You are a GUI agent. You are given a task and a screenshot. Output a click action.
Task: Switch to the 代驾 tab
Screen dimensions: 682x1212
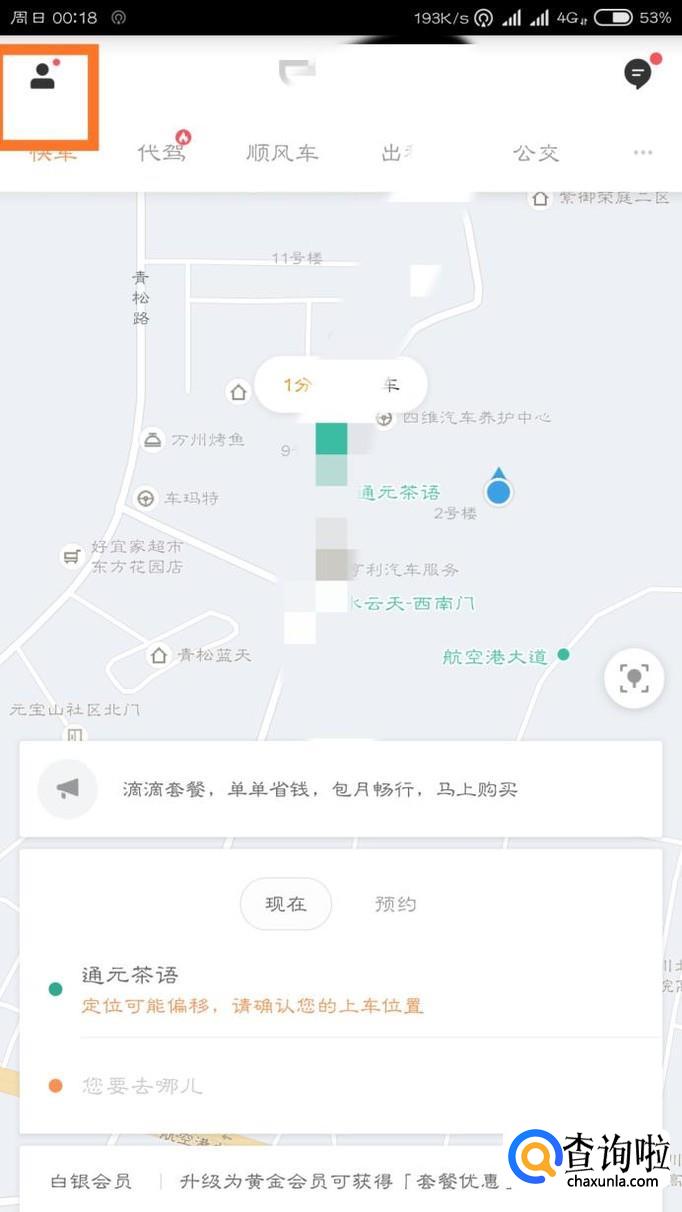click(162, 153)
